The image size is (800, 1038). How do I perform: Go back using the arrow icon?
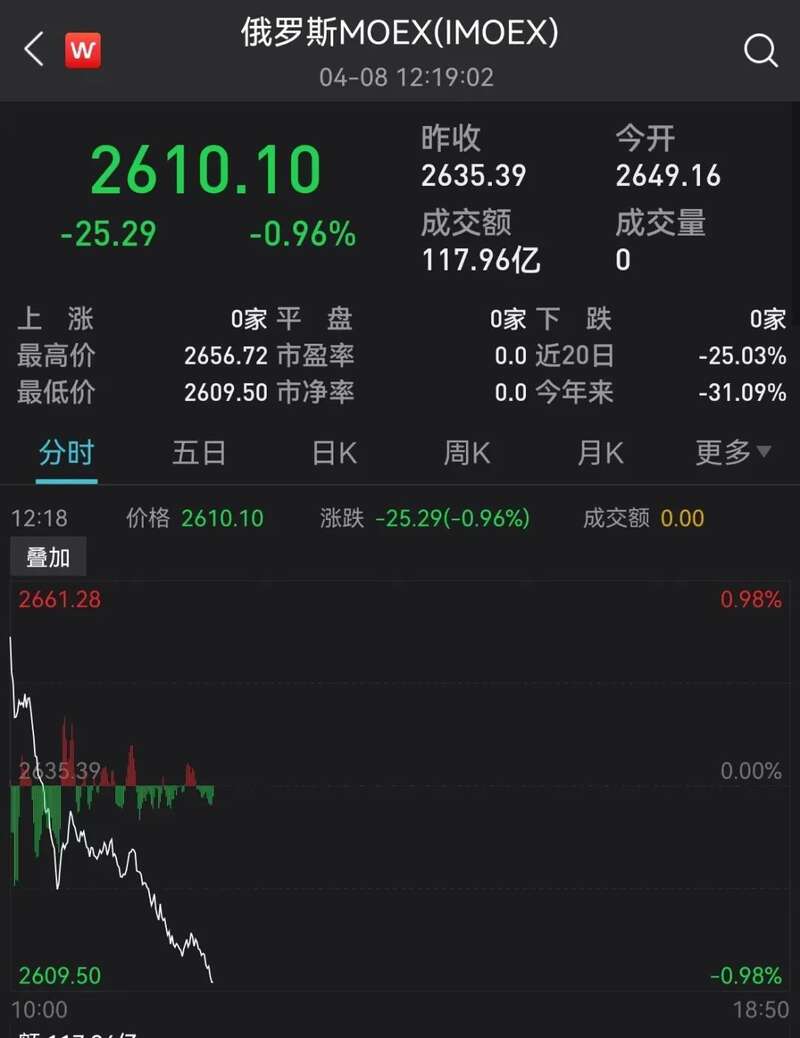coord(35,49)
